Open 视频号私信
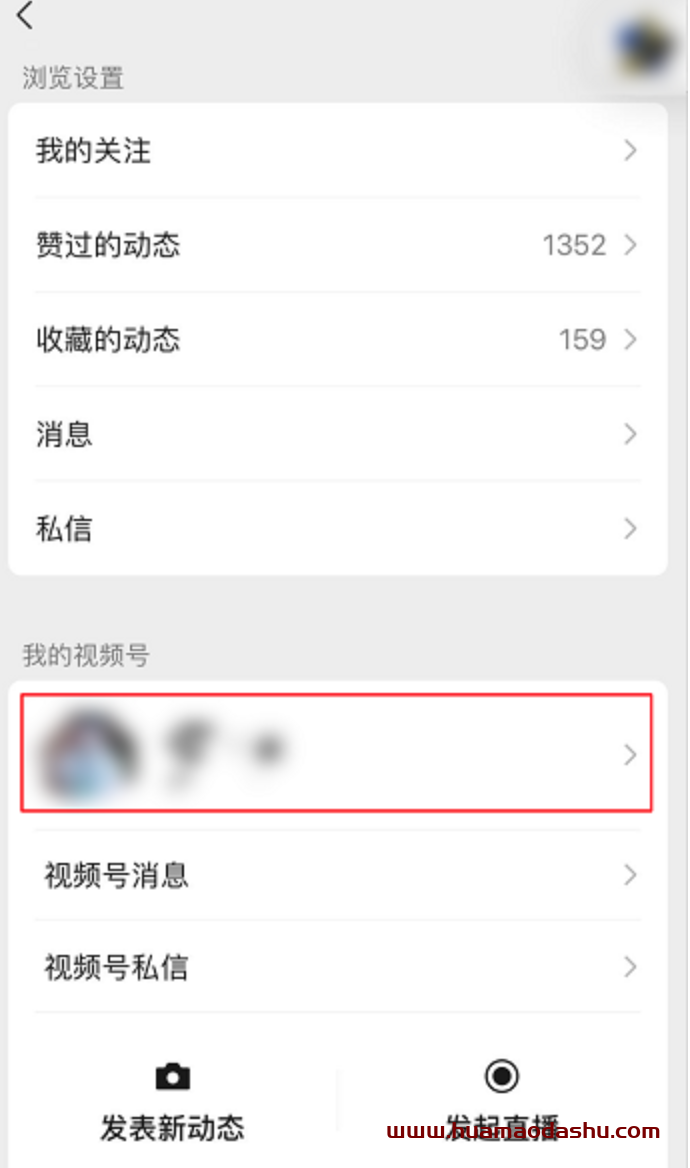The image size is (690, 1168). coord(337,967)
